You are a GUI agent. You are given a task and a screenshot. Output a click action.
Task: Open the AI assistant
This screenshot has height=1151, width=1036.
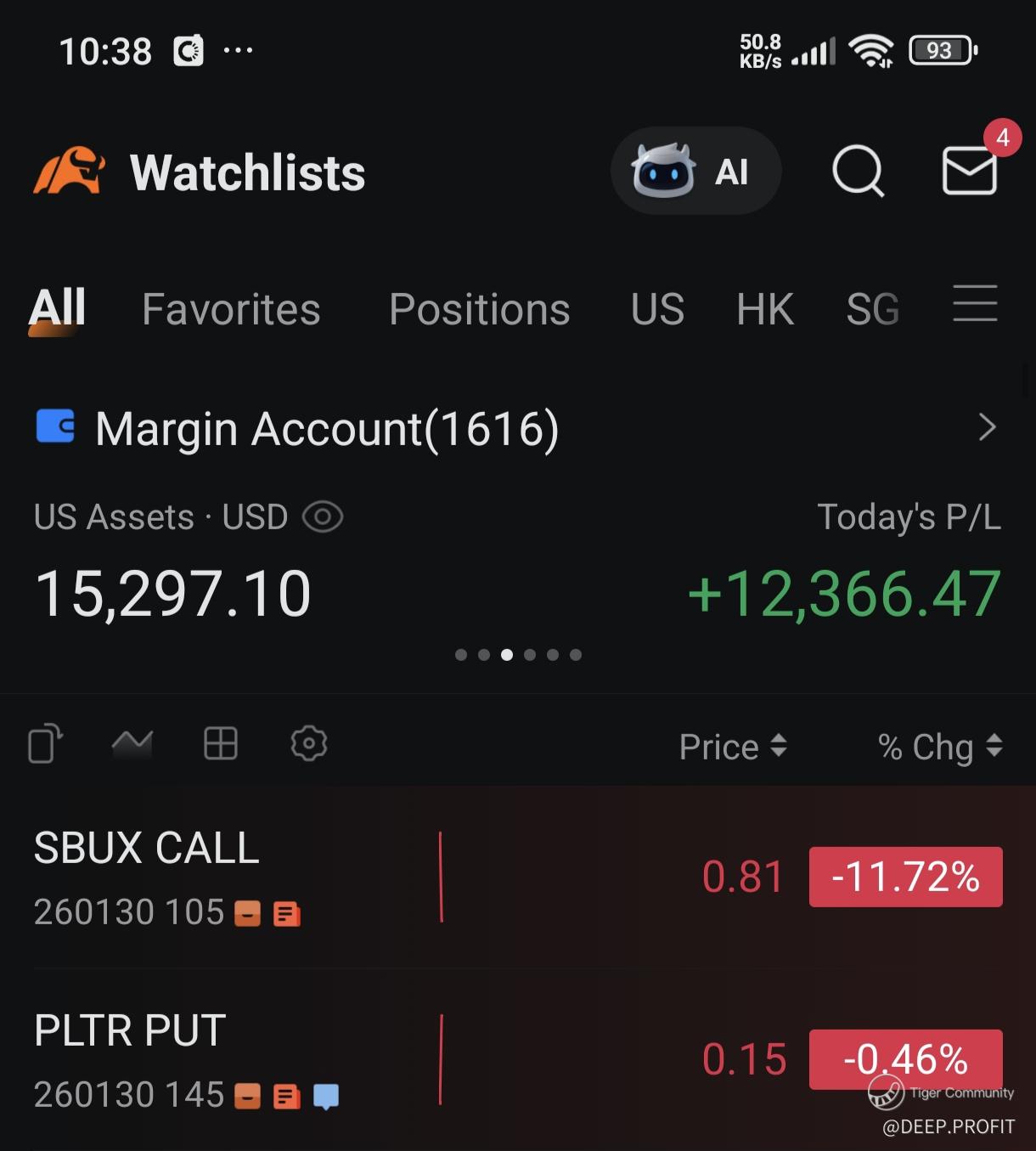click(x=695, y=172)
